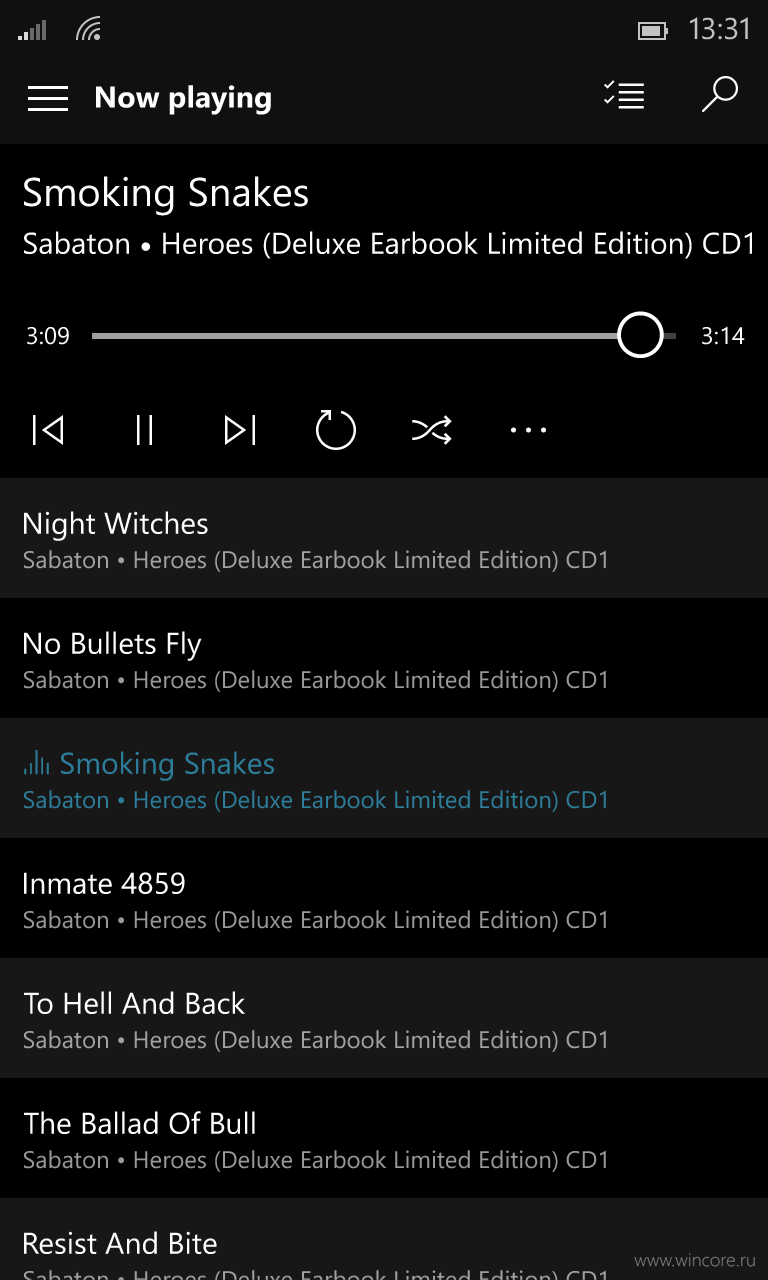
Task: Play The Ballad Of Bull
Action: 384,1138
